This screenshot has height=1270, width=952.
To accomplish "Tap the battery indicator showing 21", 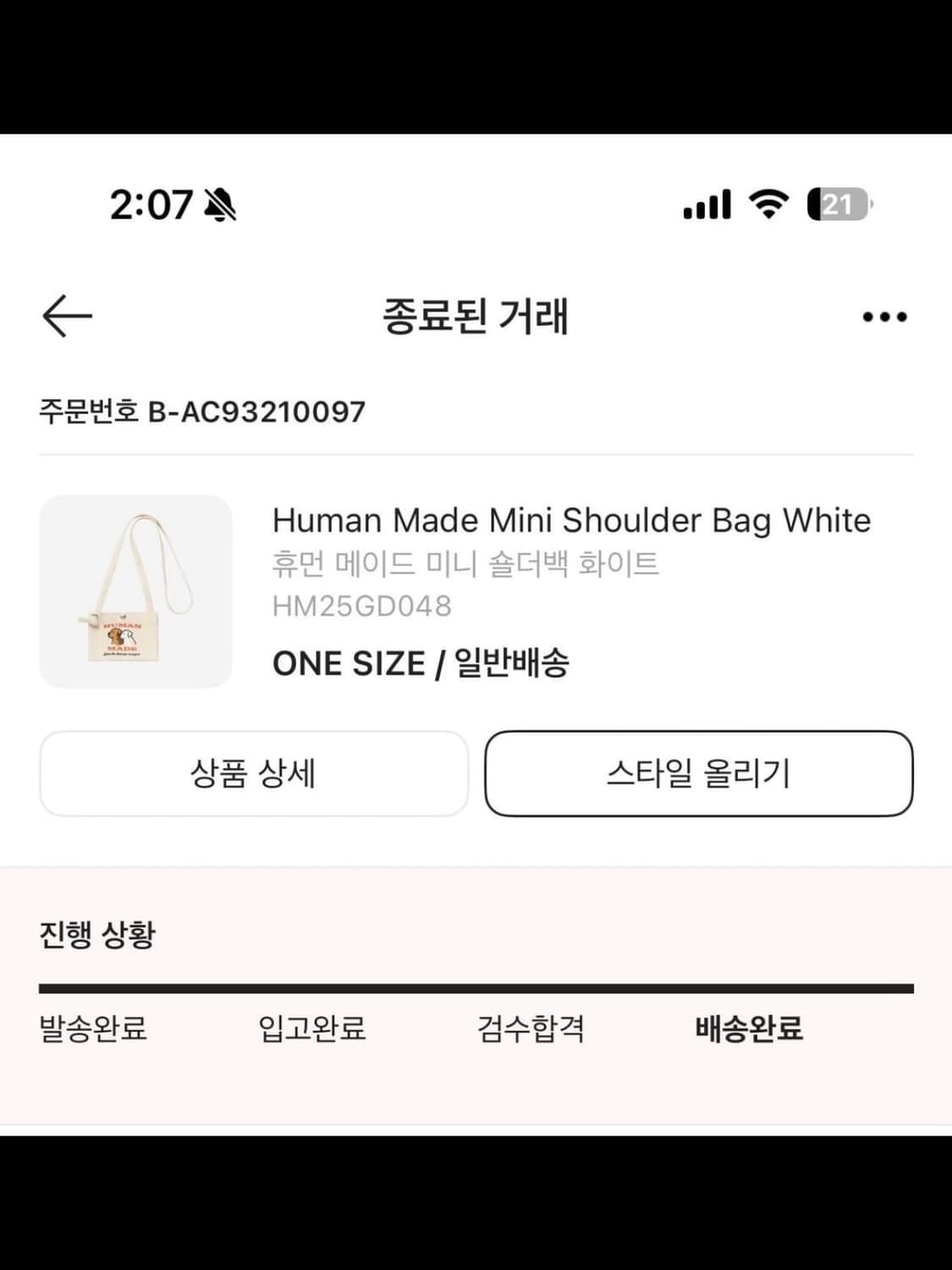I will (836, 203).
